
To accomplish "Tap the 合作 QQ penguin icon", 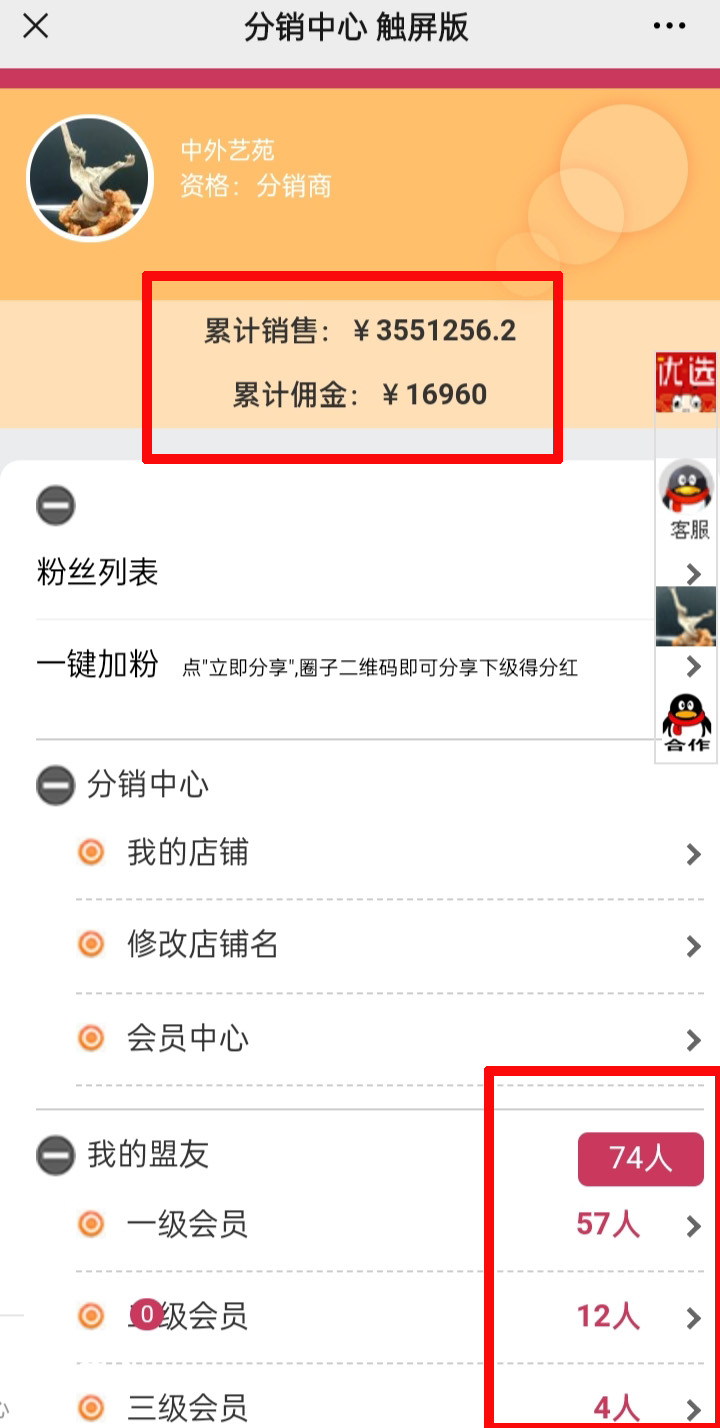I will (687, 722).
